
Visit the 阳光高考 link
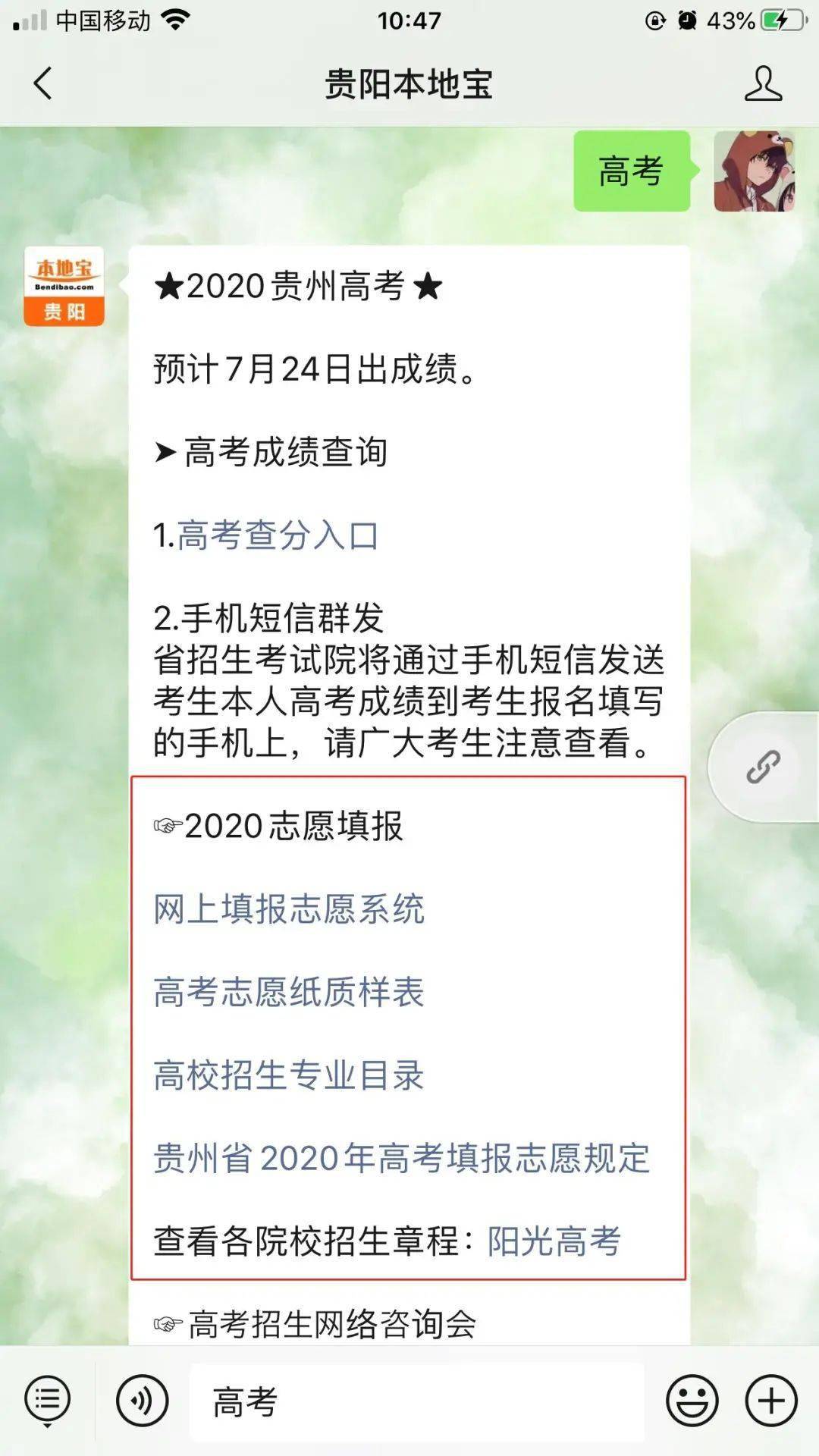tap(554, 1241)
